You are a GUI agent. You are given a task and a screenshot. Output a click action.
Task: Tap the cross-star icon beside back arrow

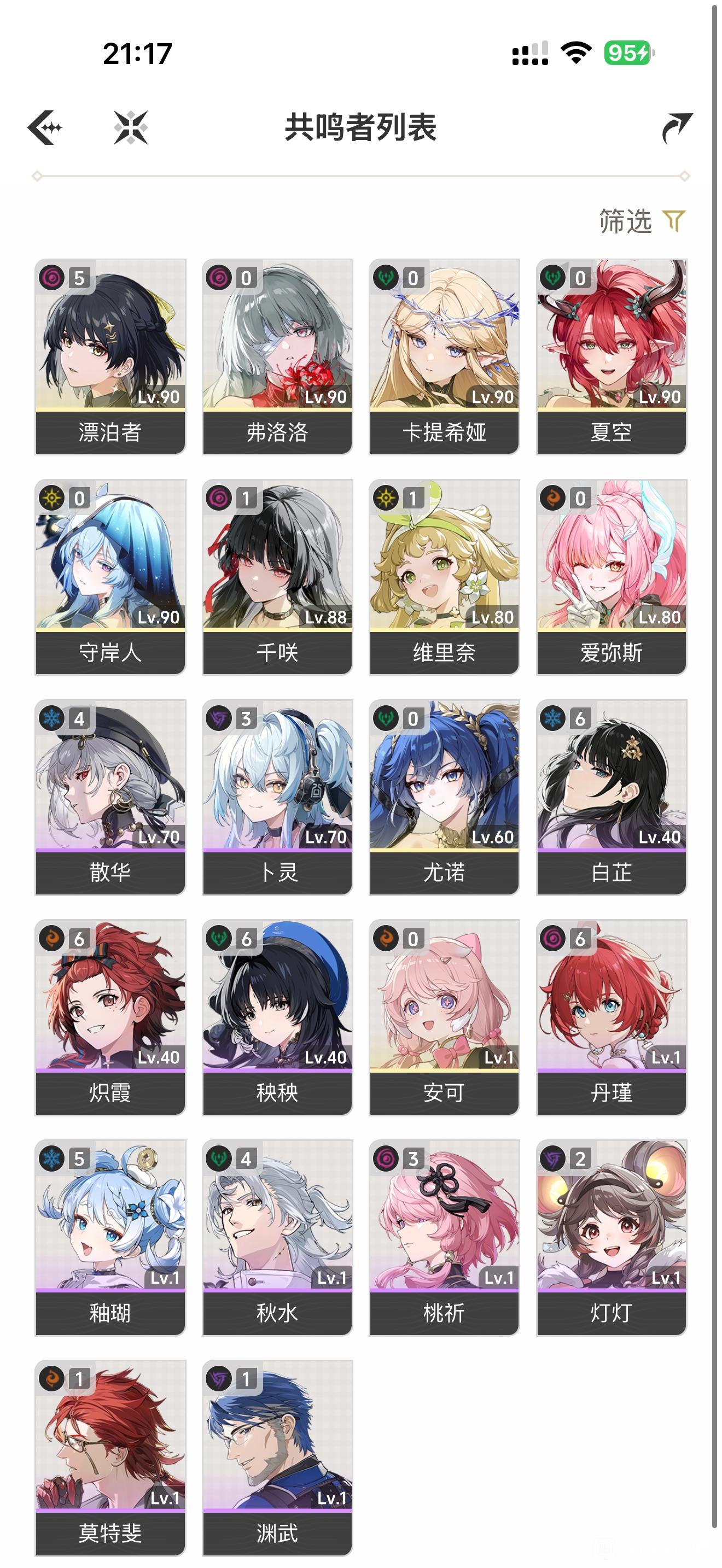[131, 127]
